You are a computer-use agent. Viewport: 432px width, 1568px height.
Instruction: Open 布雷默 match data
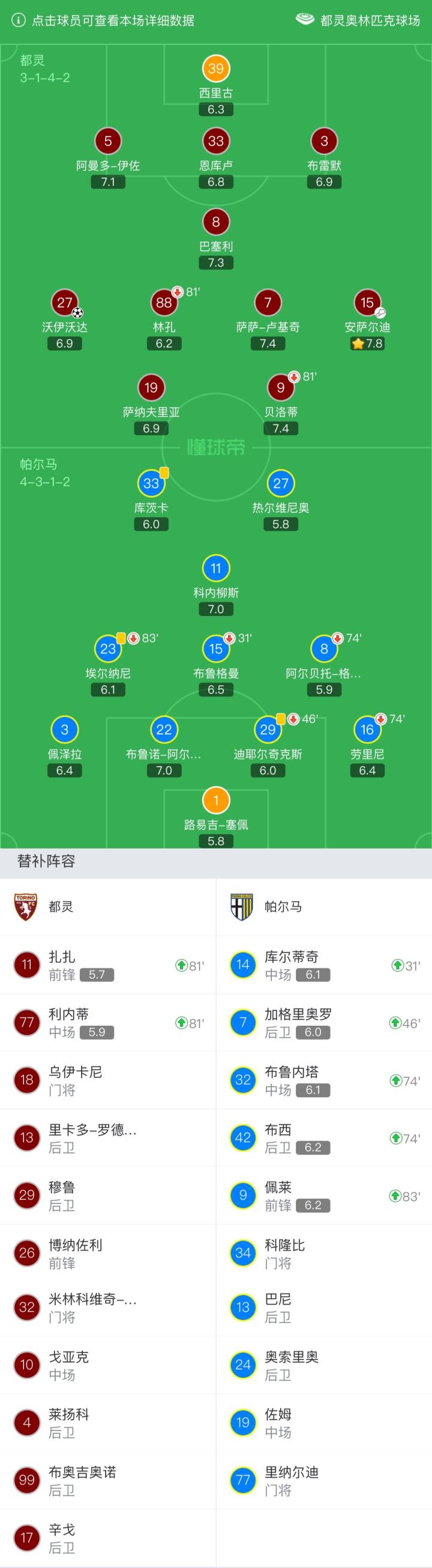click(323, 141)
